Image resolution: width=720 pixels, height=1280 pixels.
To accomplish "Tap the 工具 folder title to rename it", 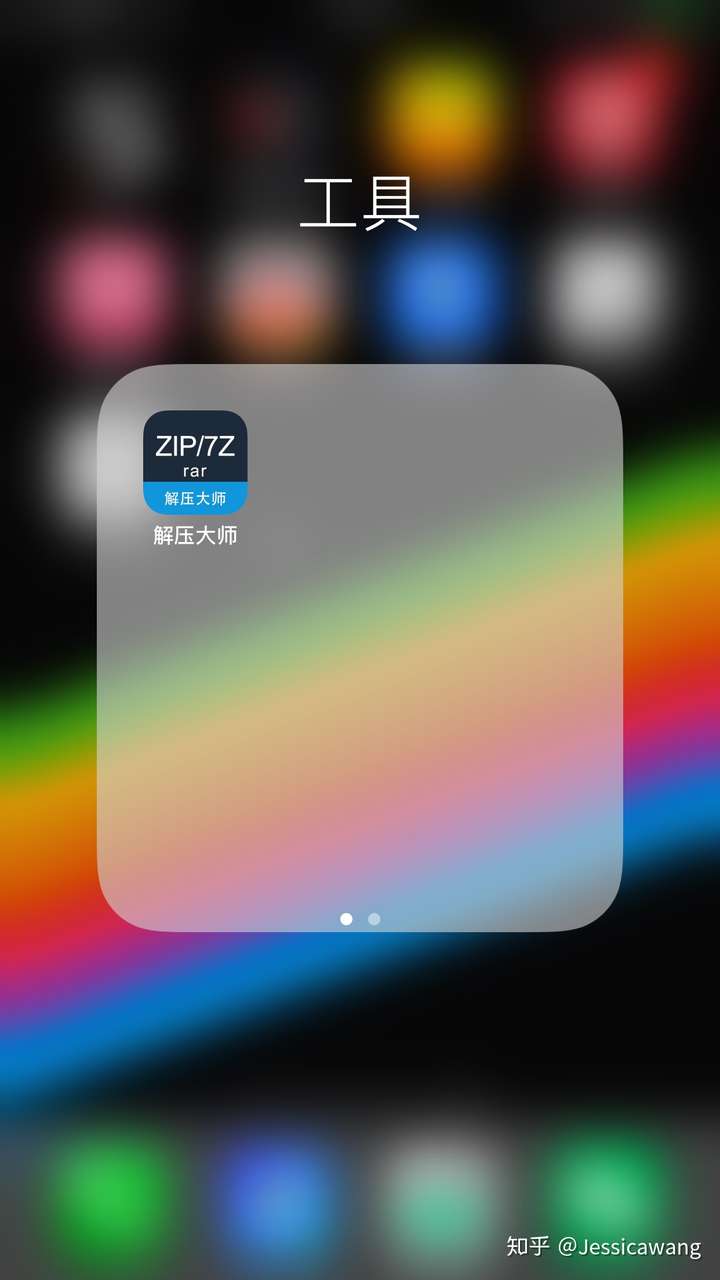I will click(360, 205).
